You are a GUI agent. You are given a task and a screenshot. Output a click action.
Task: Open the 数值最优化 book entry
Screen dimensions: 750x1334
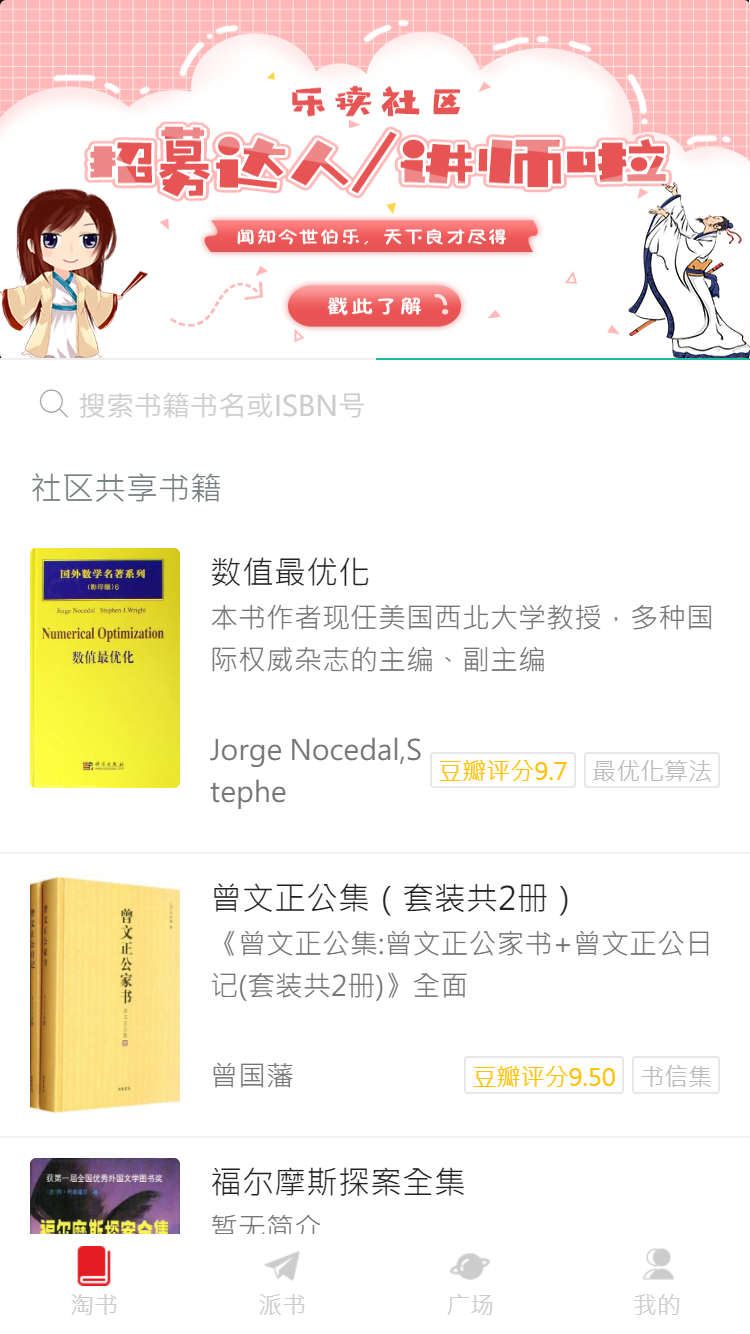290,572
